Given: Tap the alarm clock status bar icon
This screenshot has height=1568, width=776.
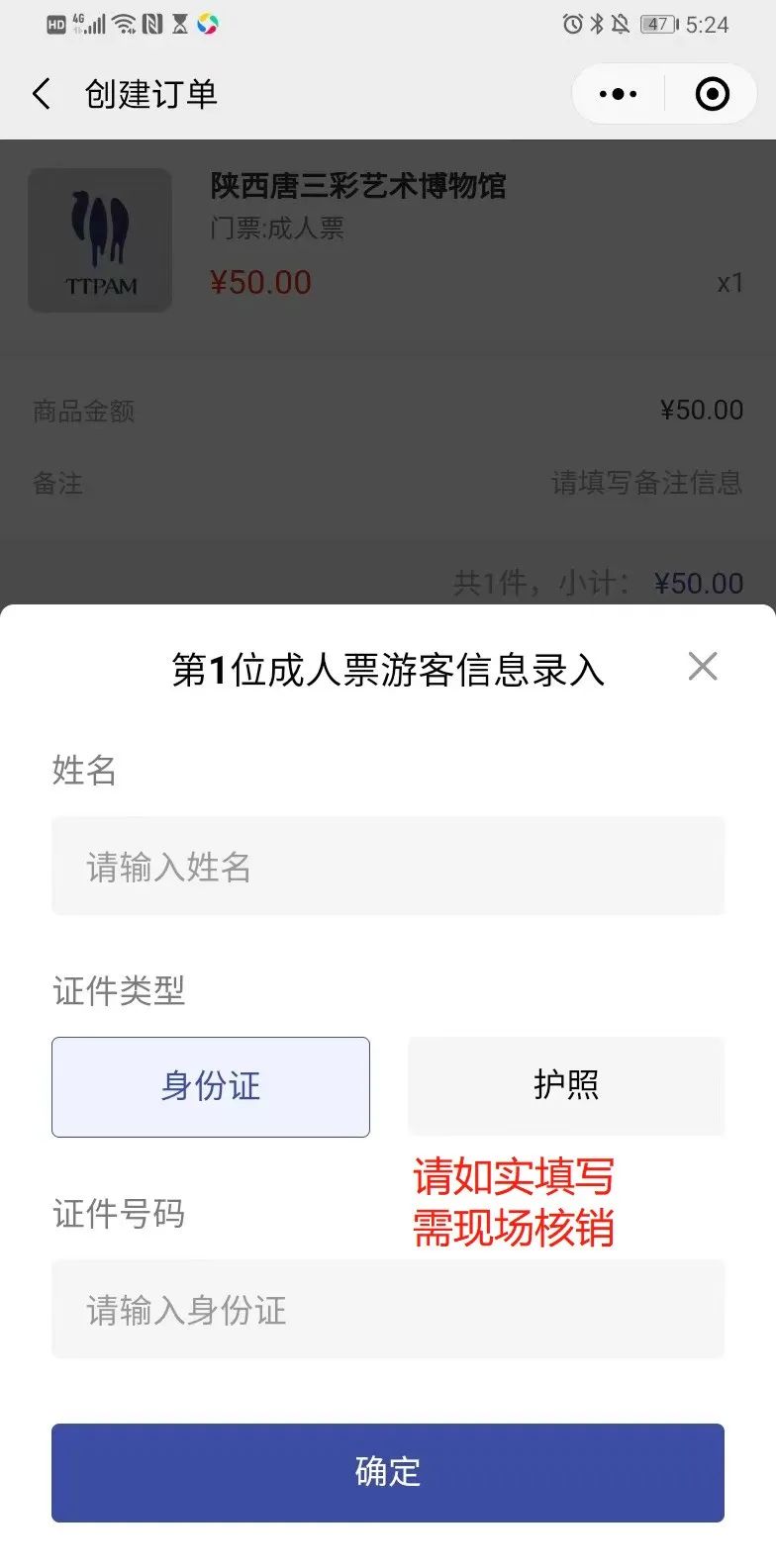Looking at the screenshot, I should 572,24.
